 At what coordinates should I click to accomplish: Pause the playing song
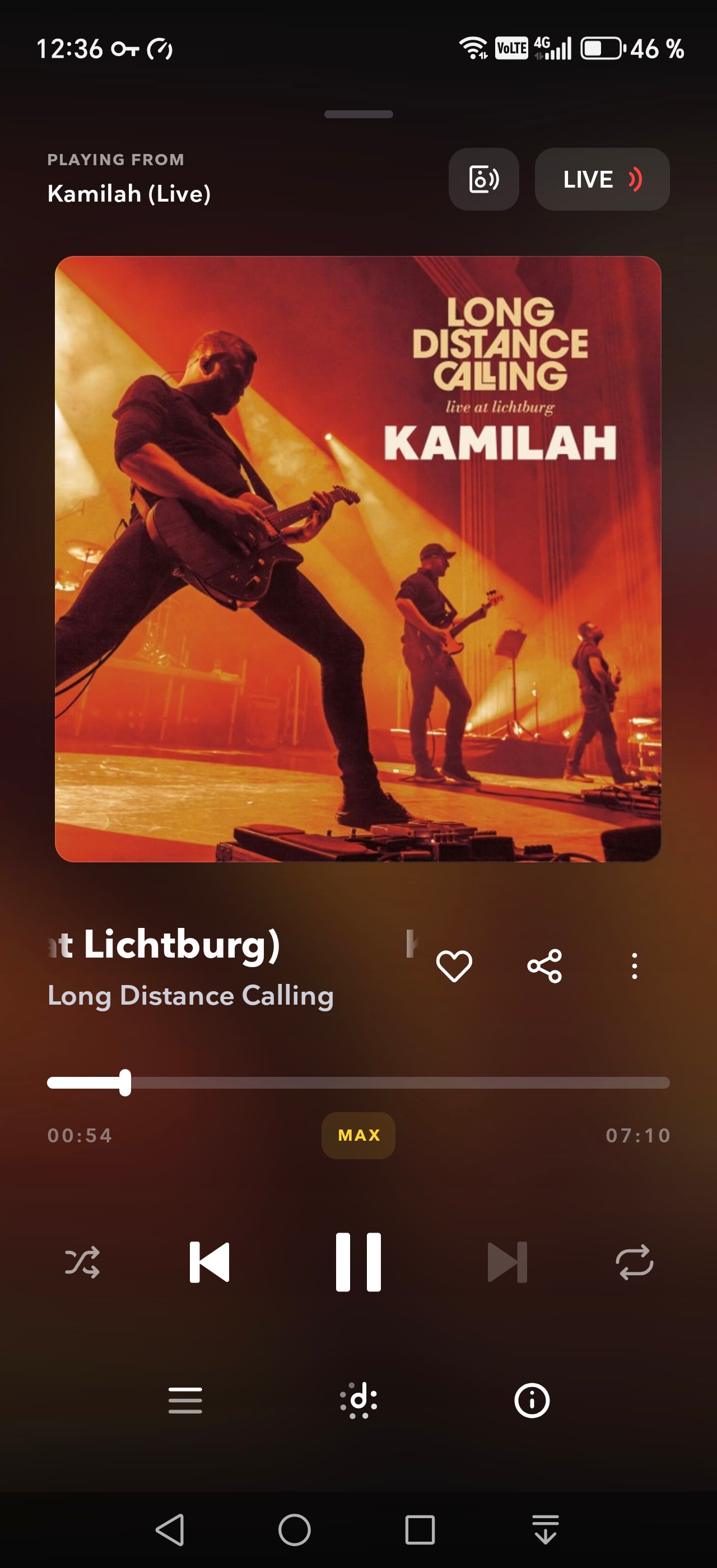click(x=358, y=1262)
